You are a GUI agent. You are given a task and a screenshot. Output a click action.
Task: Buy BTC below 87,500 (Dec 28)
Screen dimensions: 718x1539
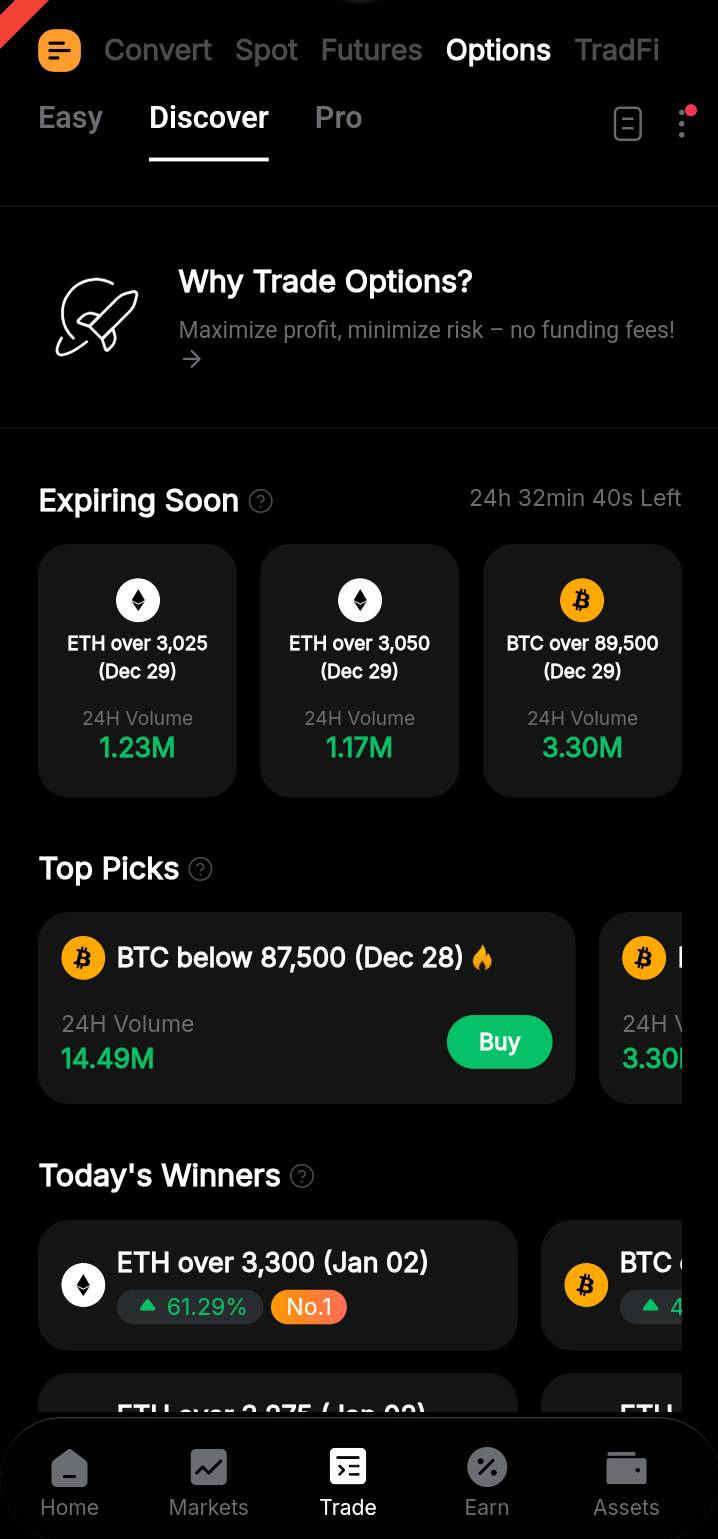tap(499, 1042)
